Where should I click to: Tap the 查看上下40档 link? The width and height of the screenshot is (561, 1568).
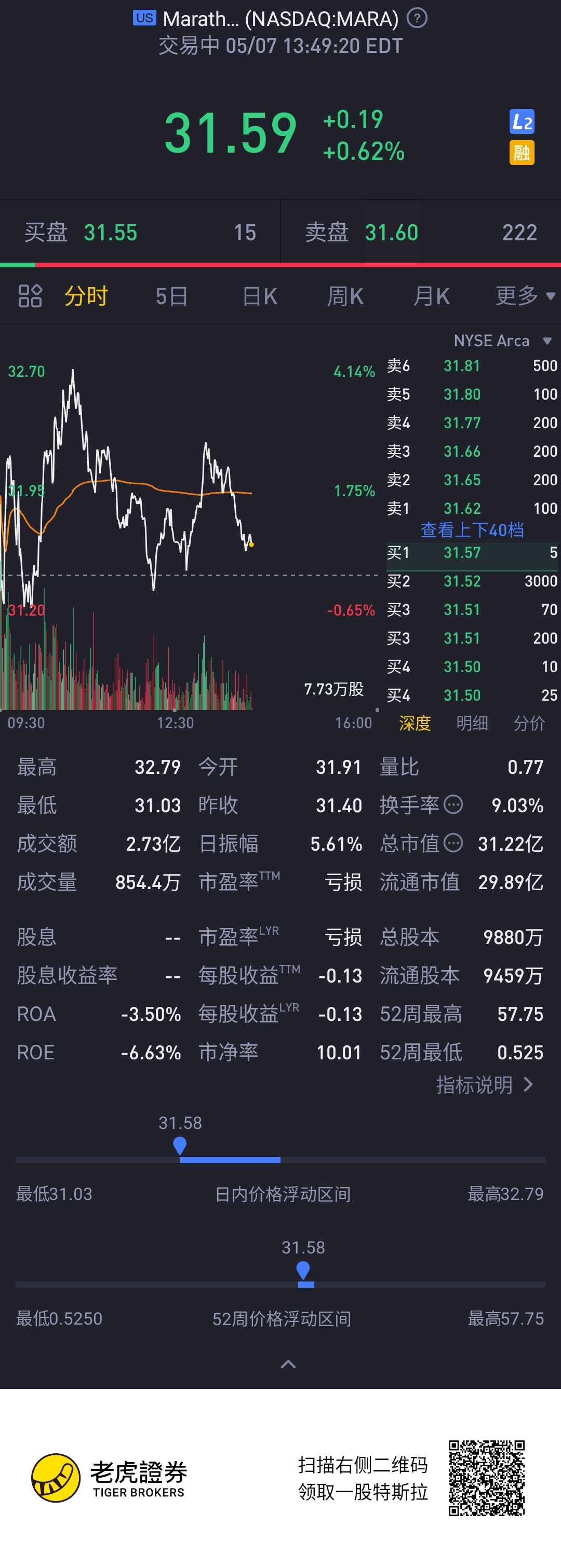pyautogui.click(x=472, y=530)
